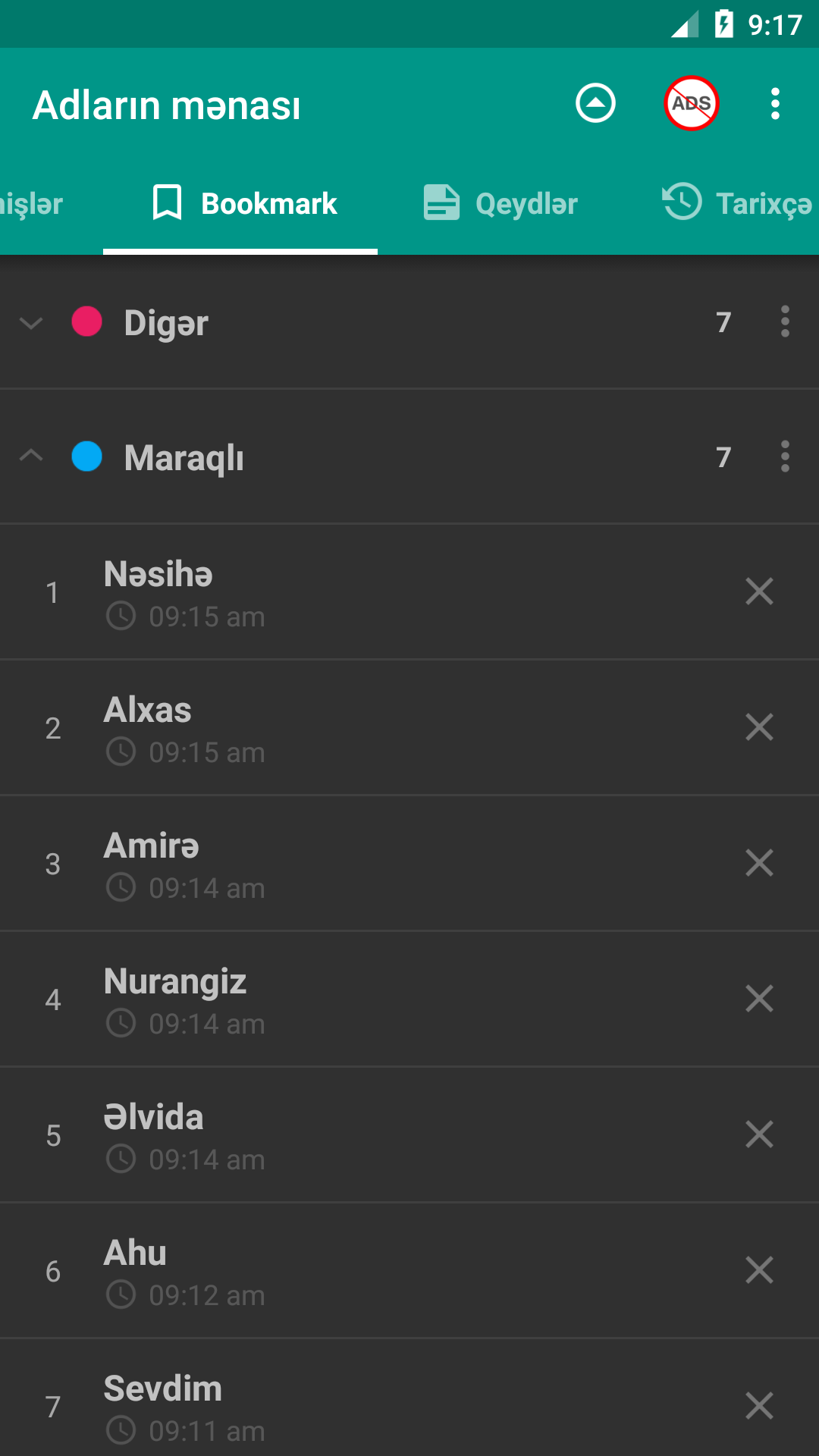Tap the clock icon next to Ahu

(121, 1295)
